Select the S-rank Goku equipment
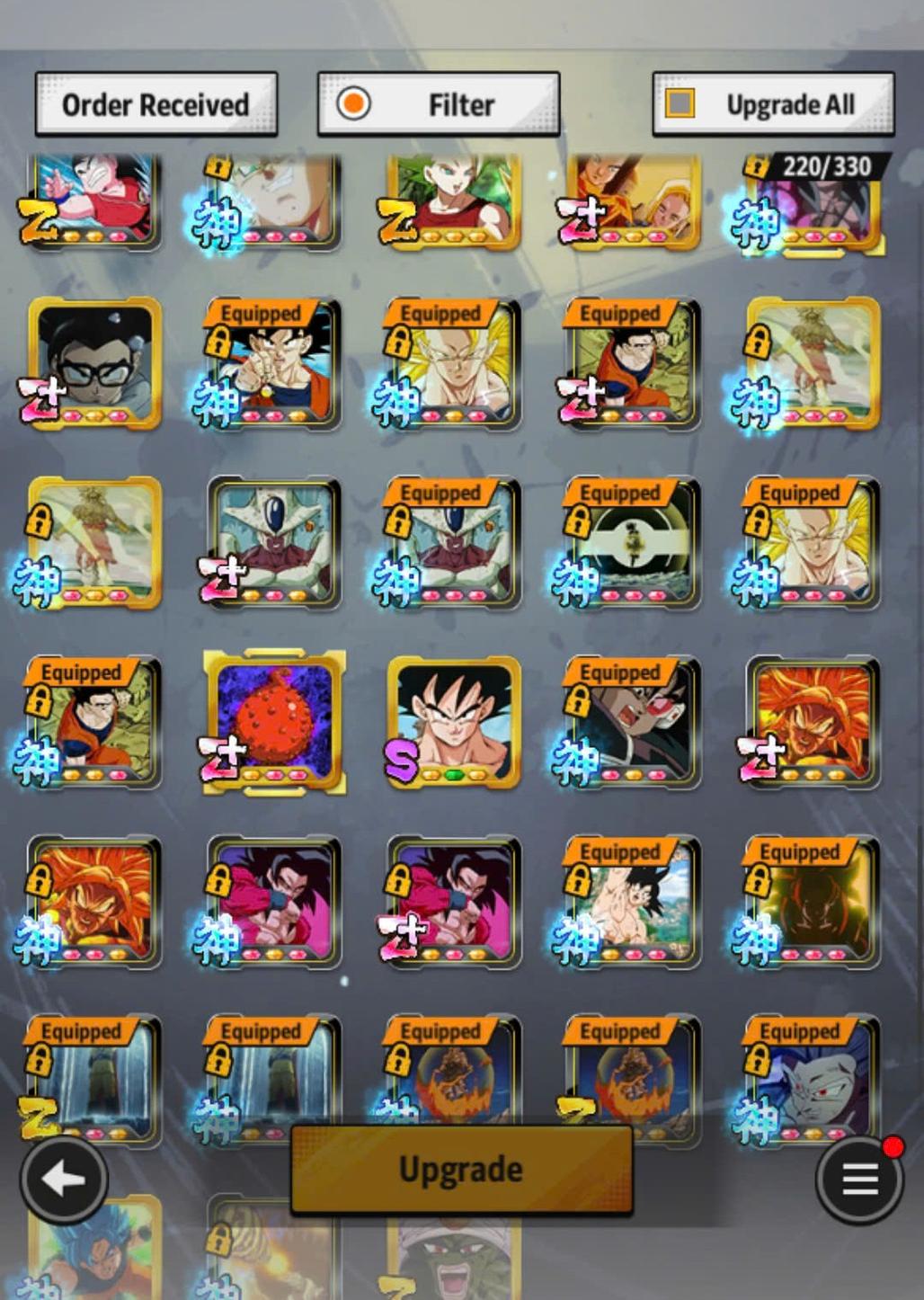Viewport: 924px width, 1300px height. tap(454, 722)
